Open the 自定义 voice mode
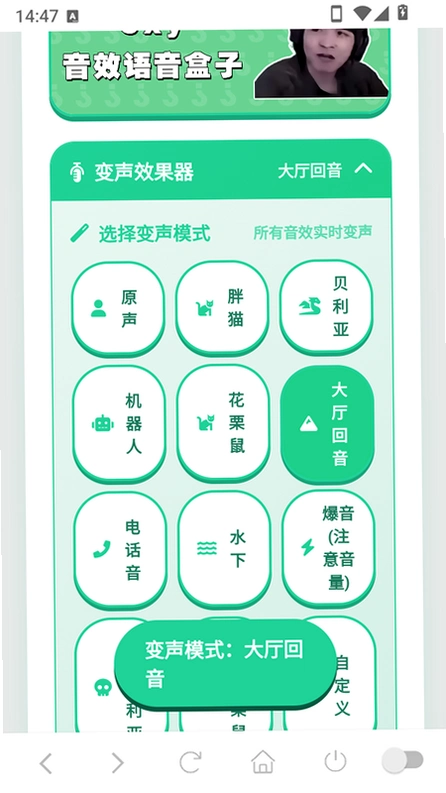Viewport: 446px width, 793px height. coord(342,685)
